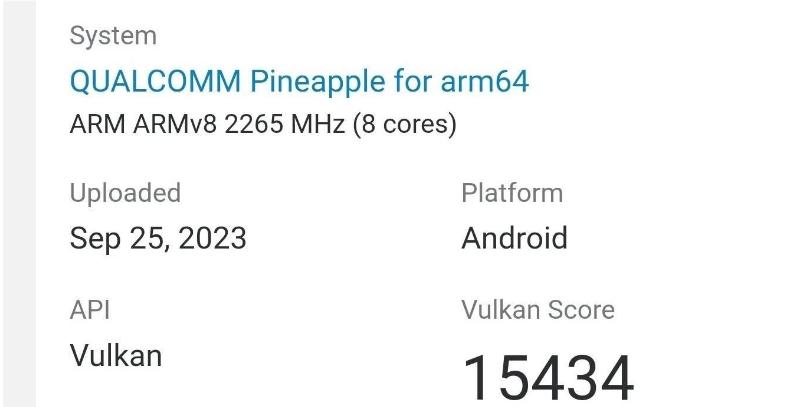The width and height of the screenshot is (810, 407).
Task: Open the QUALCOMM Pineapple for arm64 link
Action: [299, 82]
